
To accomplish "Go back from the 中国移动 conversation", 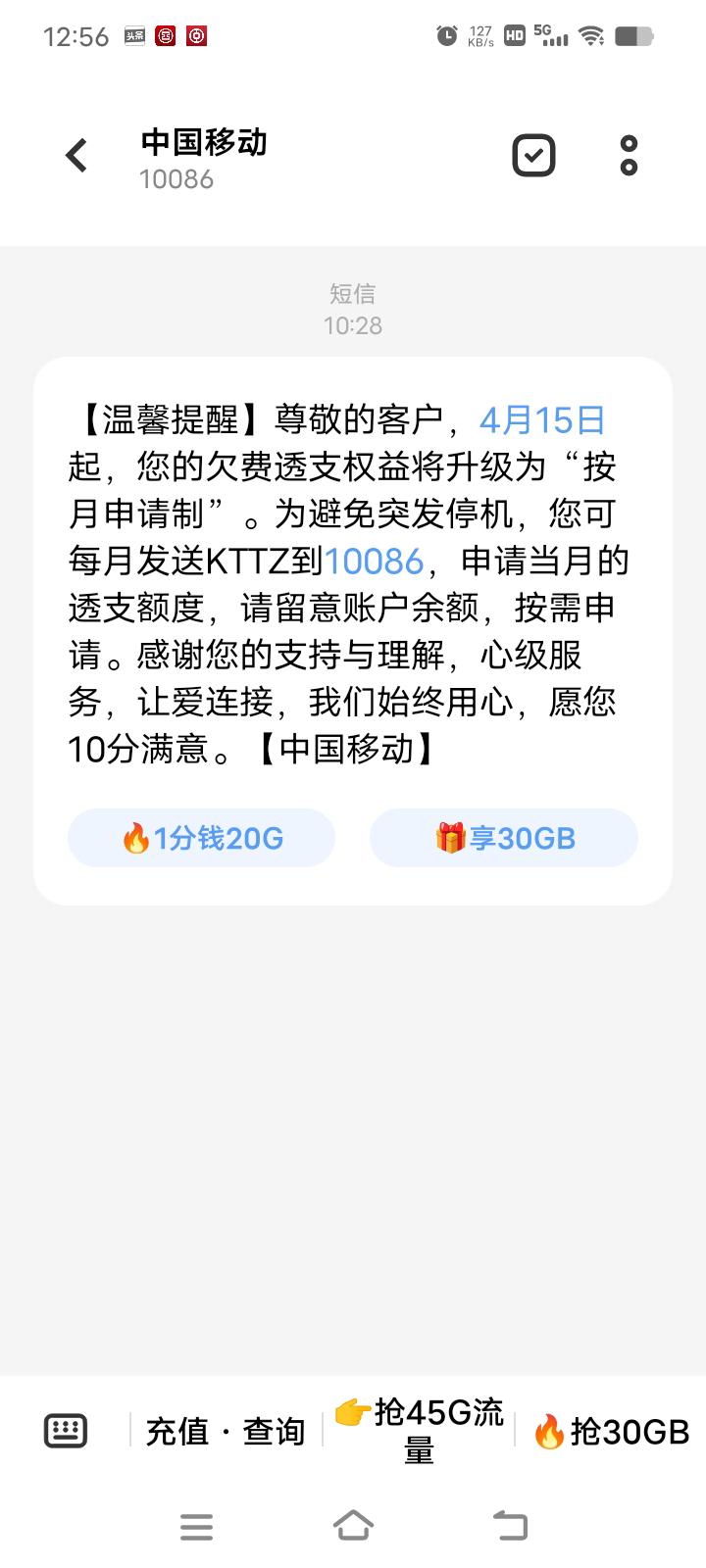I will point(76,156).
